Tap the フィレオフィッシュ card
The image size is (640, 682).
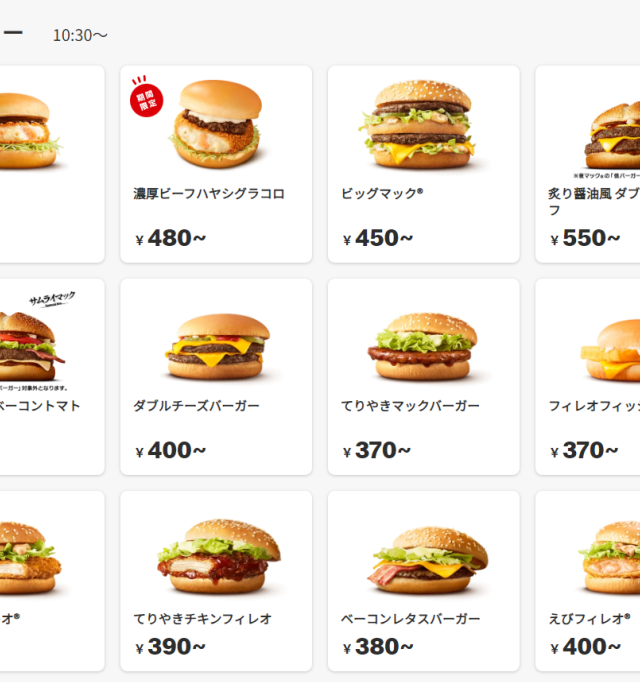[x=590, y=376]
